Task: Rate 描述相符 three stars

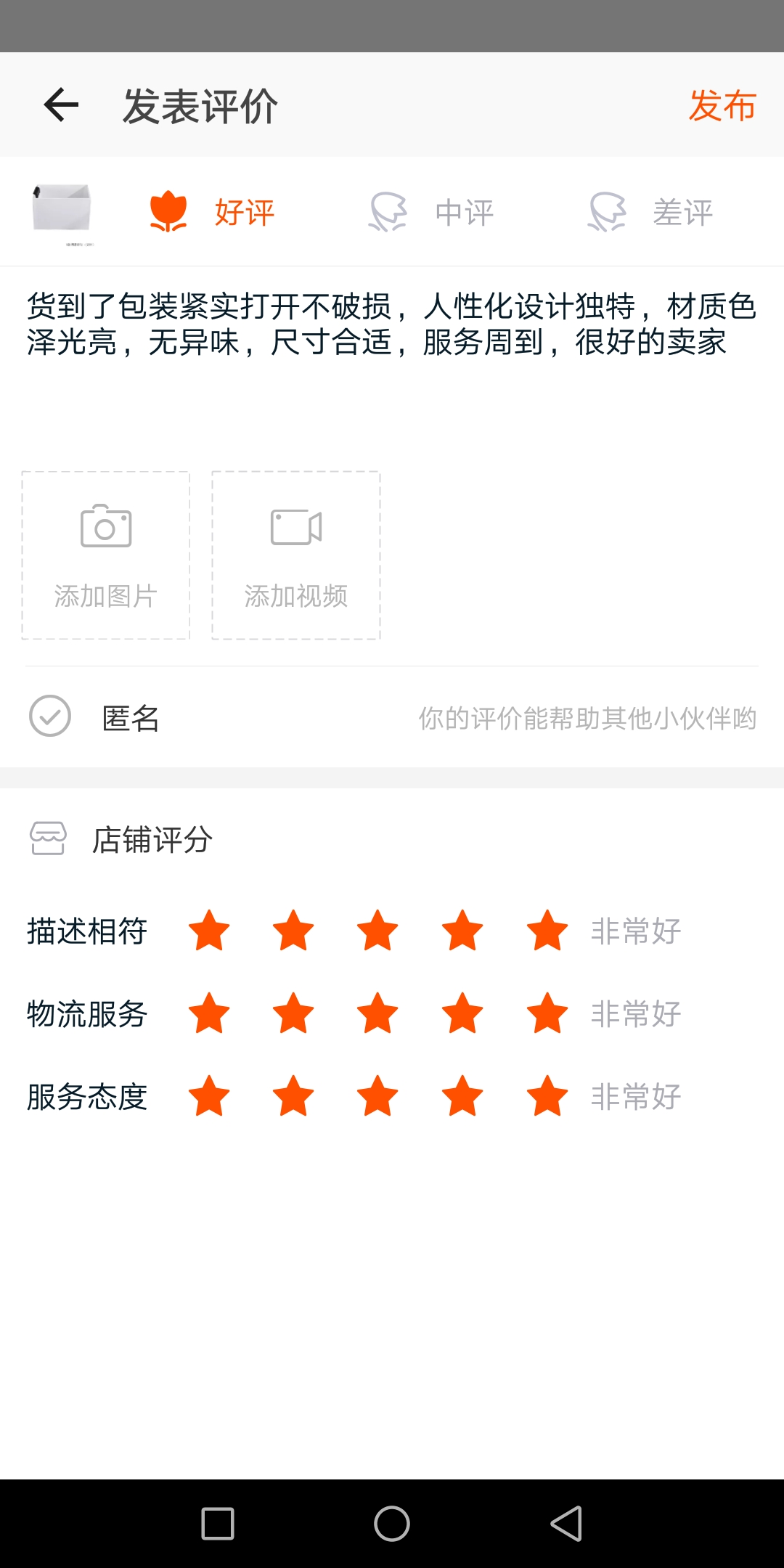Action: click(377, 931)
